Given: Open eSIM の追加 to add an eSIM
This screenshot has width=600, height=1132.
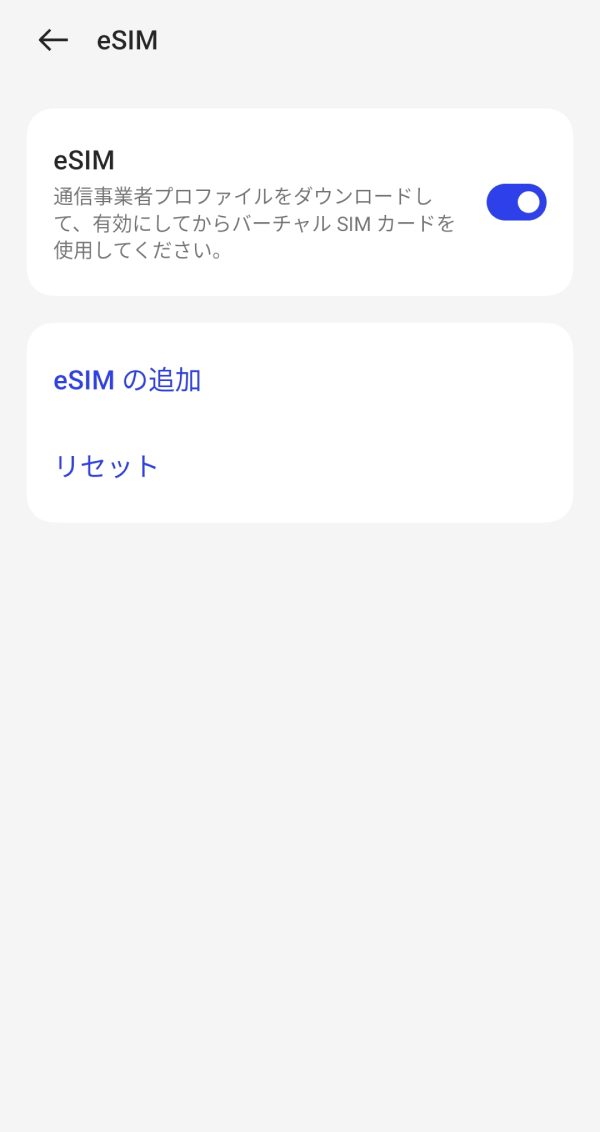Looking at the screenshot, I should tap(127, 380).
